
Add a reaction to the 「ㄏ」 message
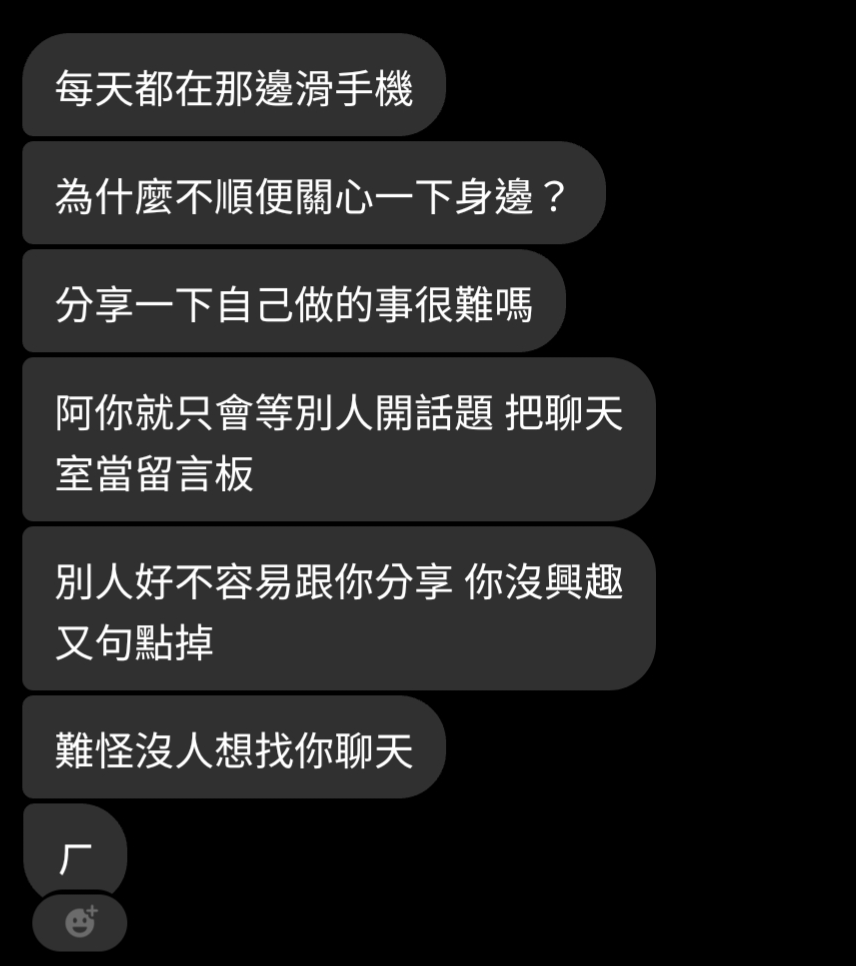80,921
